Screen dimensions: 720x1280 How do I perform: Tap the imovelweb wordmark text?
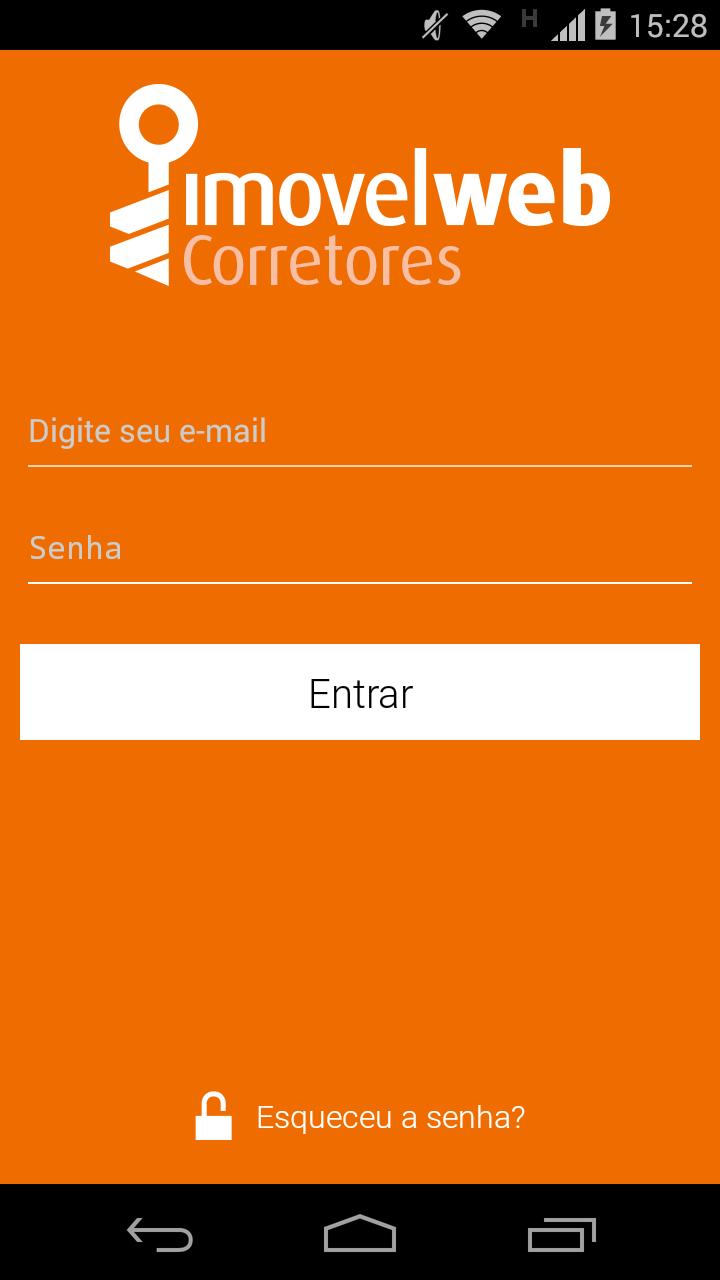pos(400,190)
